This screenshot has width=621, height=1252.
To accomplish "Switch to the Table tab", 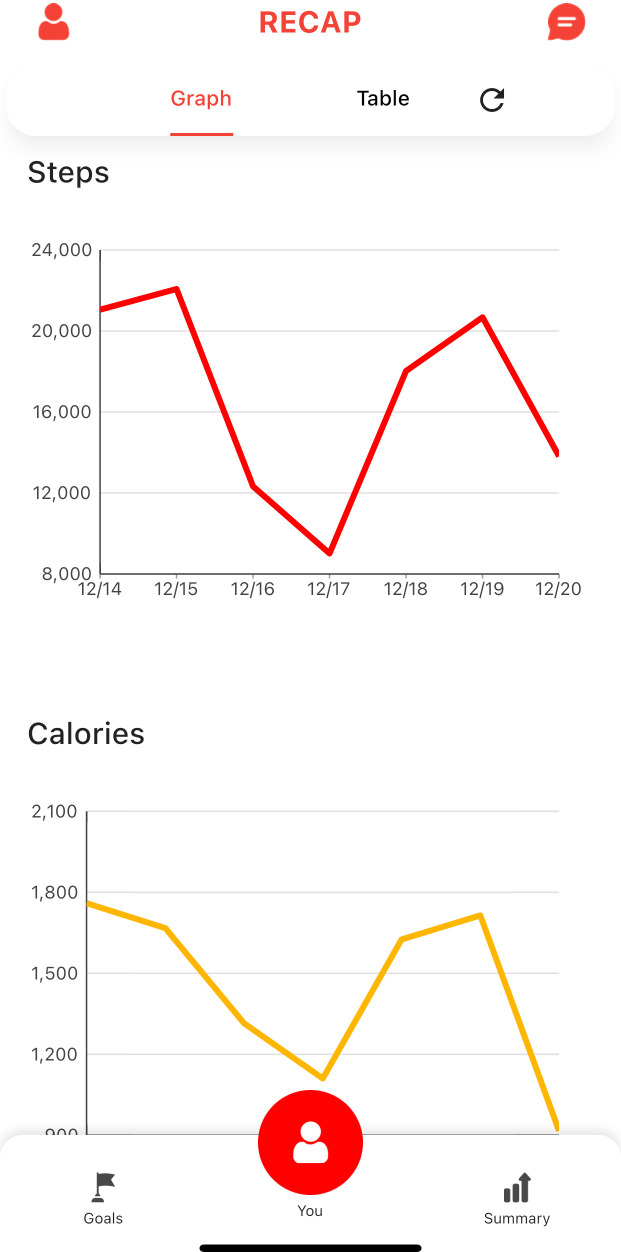I will click(x=383, y=98).
